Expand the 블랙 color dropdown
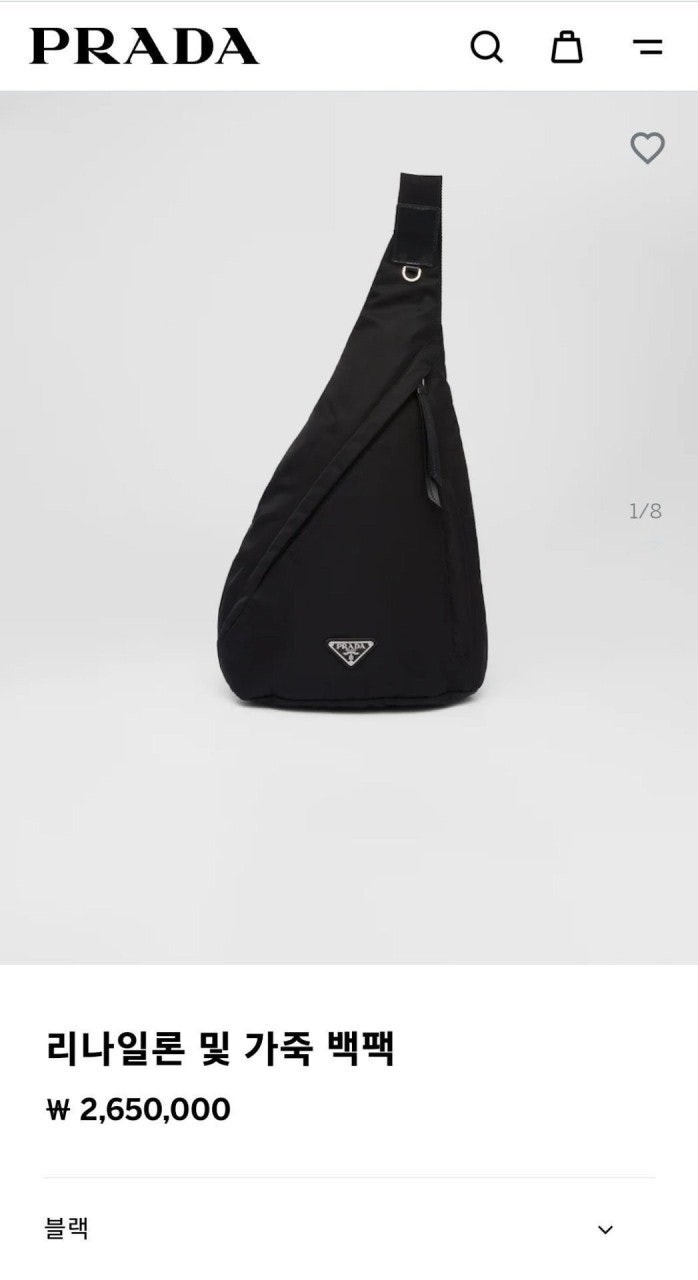698x1280 pixels. coord(604,1229)
